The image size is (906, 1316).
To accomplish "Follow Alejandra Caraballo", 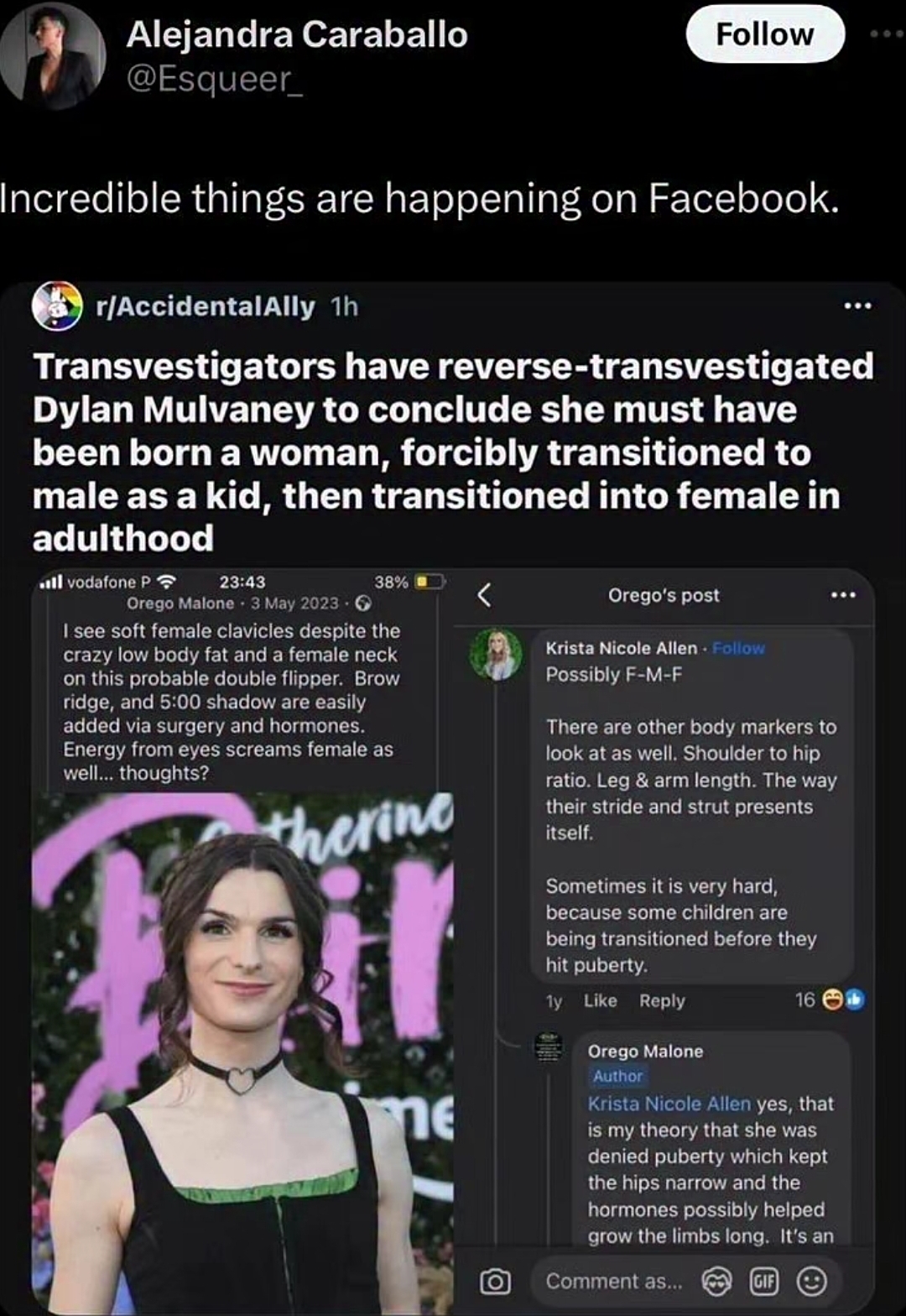I will tap(764, 34).
